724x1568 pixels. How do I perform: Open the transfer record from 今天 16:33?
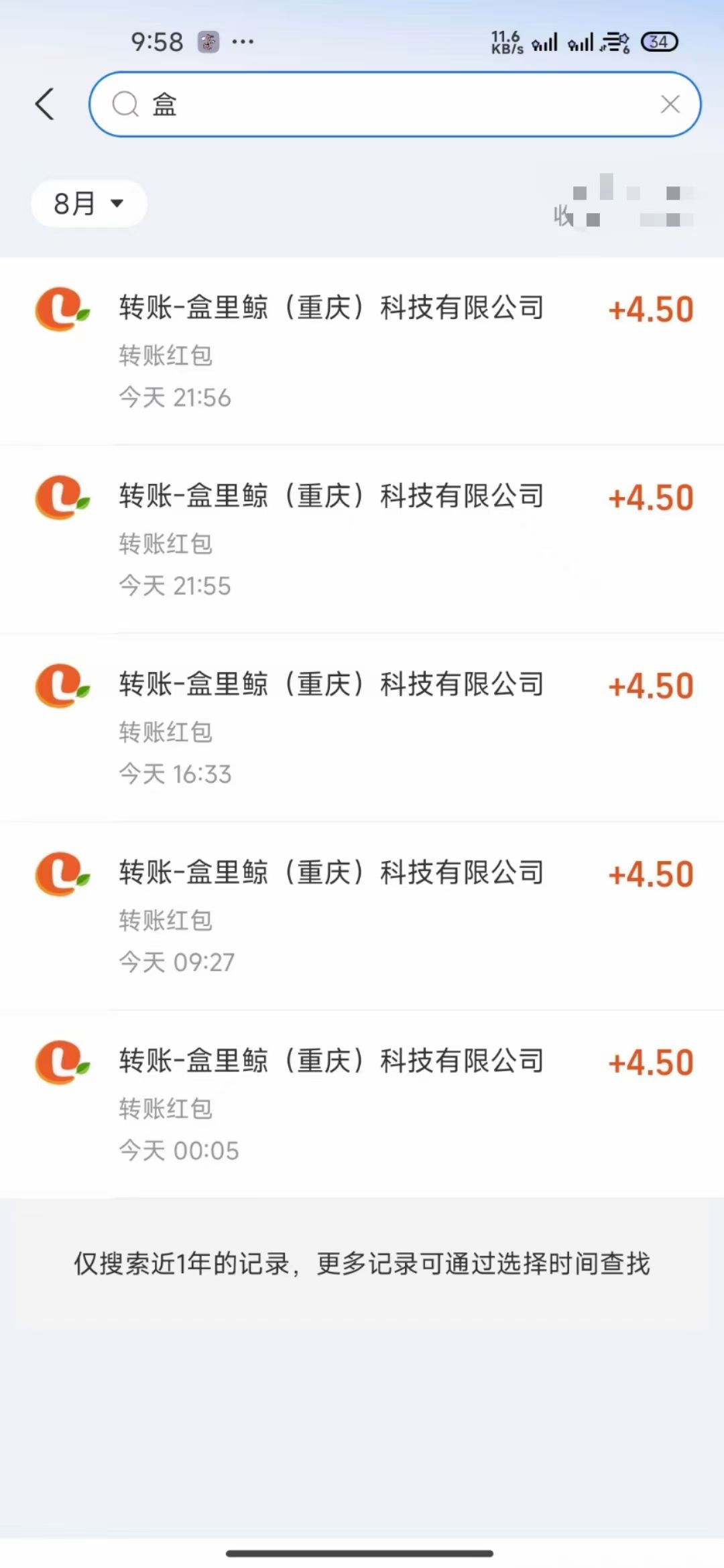point(362,728)
